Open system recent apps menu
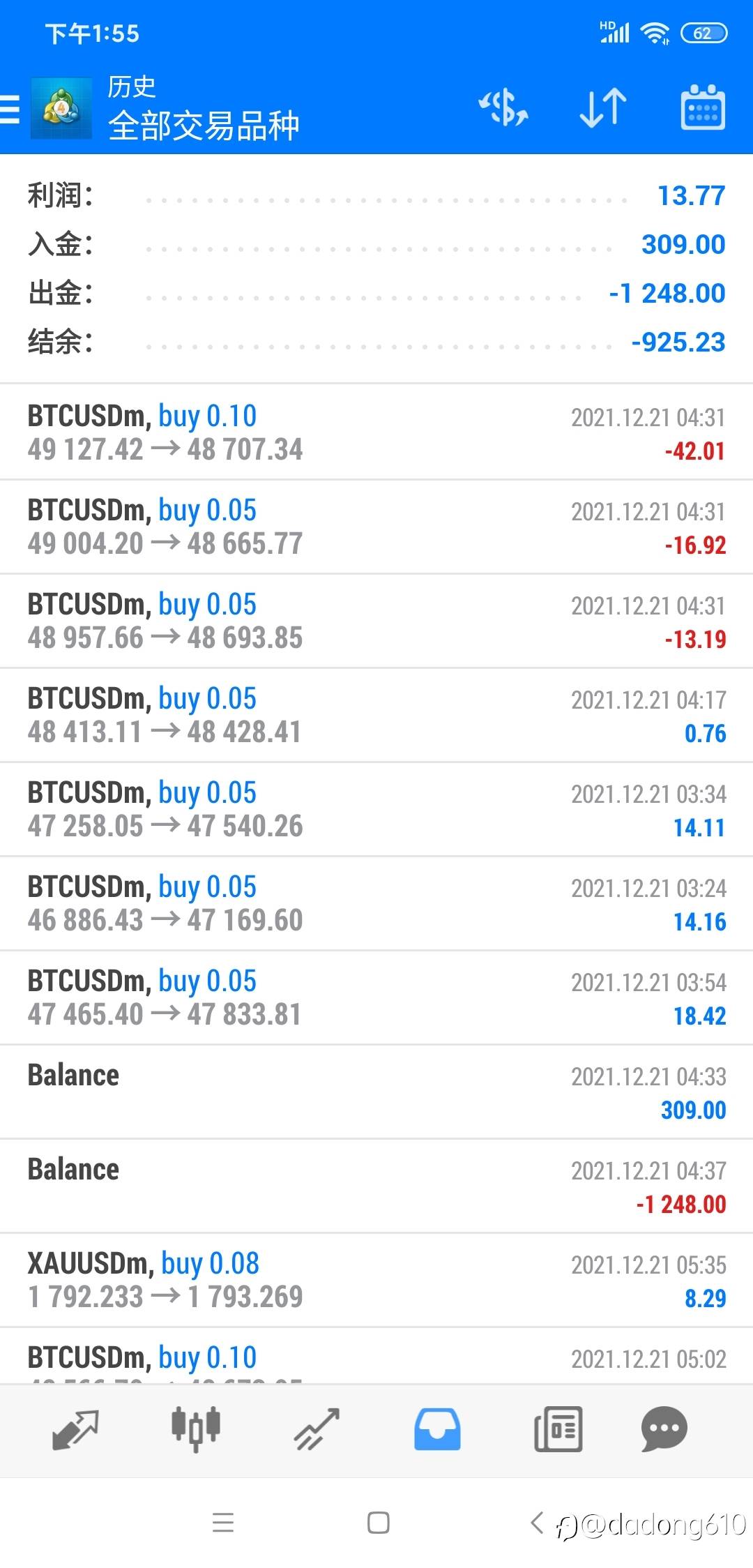 pyautogui.click(x=223, y=1523)
